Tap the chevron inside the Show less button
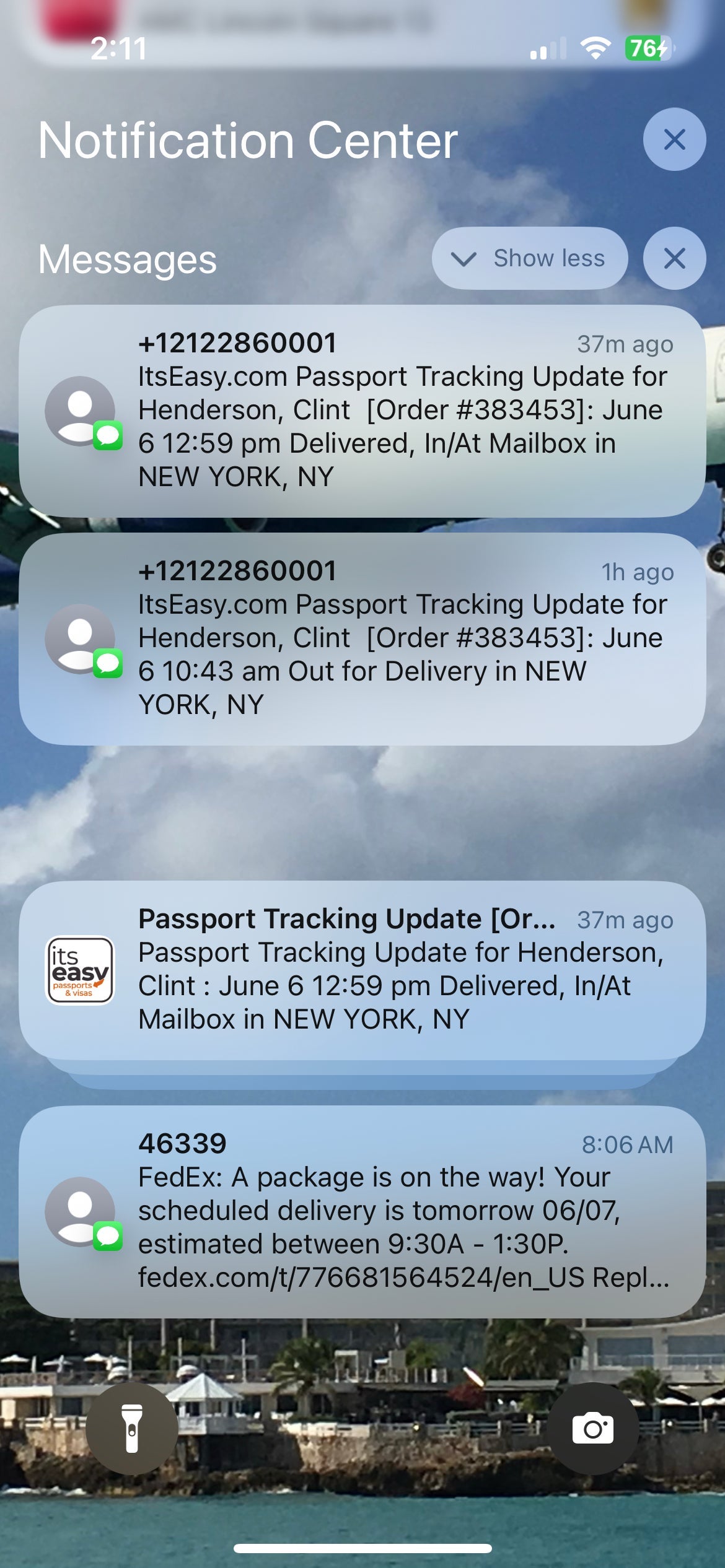Screen dimensions: 725x1568 click(465, 258)
